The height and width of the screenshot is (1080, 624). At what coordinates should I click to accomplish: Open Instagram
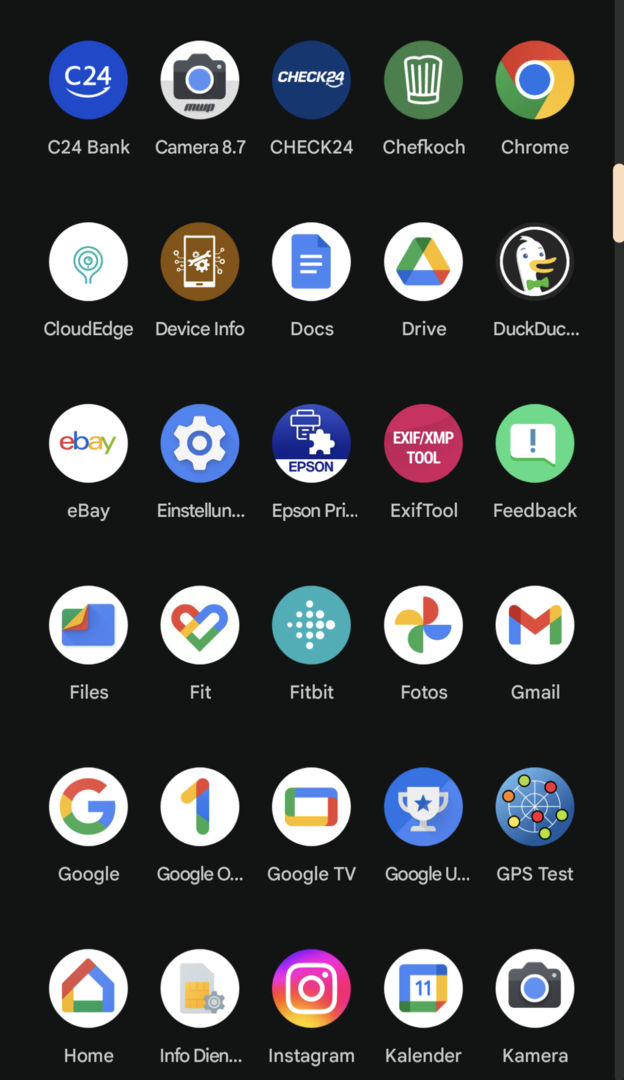tap(311, 988)
